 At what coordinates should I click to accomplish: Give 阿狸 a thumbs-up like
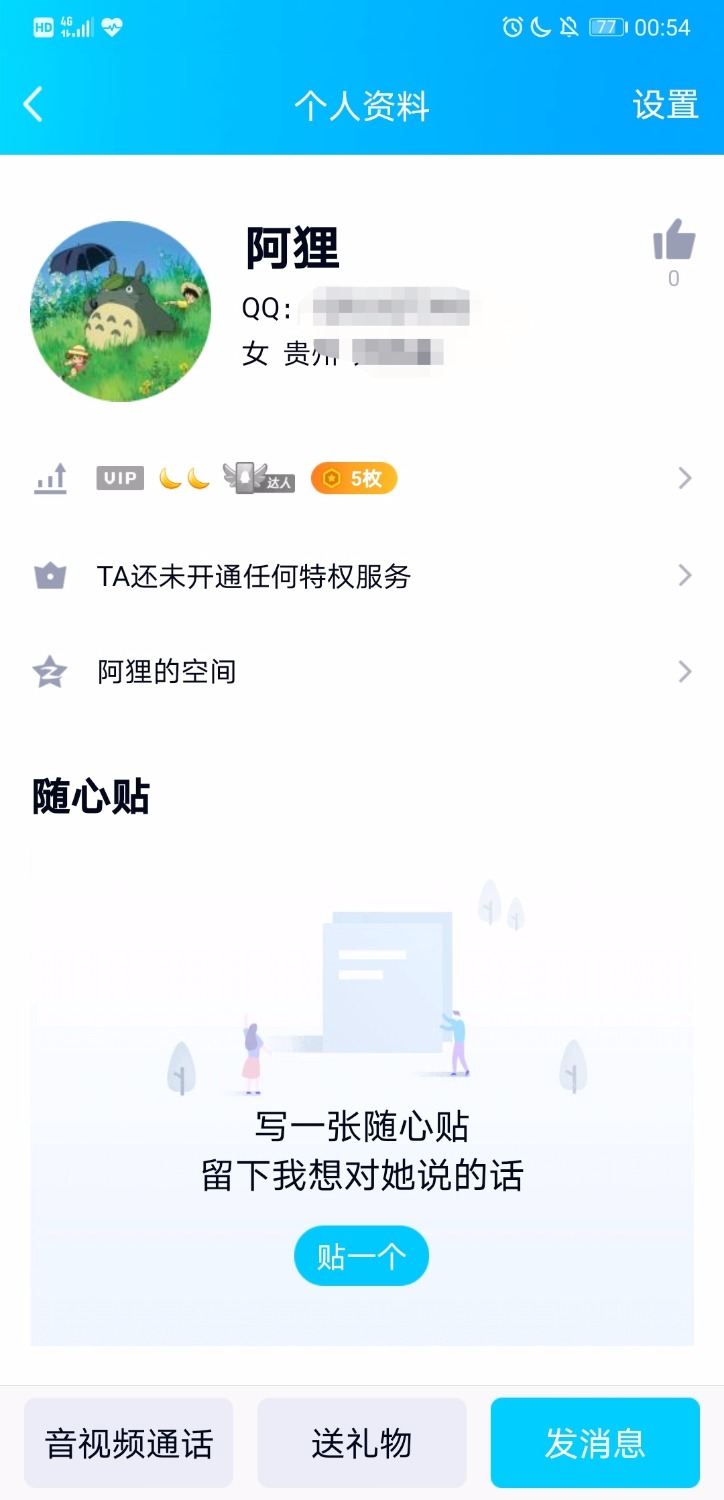(x=674, y=241)
